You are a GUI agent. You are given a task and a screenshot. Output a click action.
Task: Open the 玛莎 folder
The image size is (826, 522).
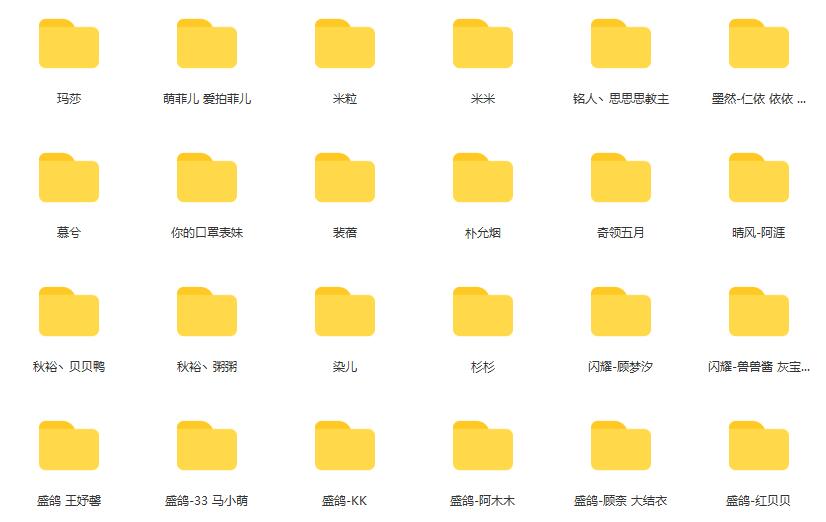tap(69, 45)
